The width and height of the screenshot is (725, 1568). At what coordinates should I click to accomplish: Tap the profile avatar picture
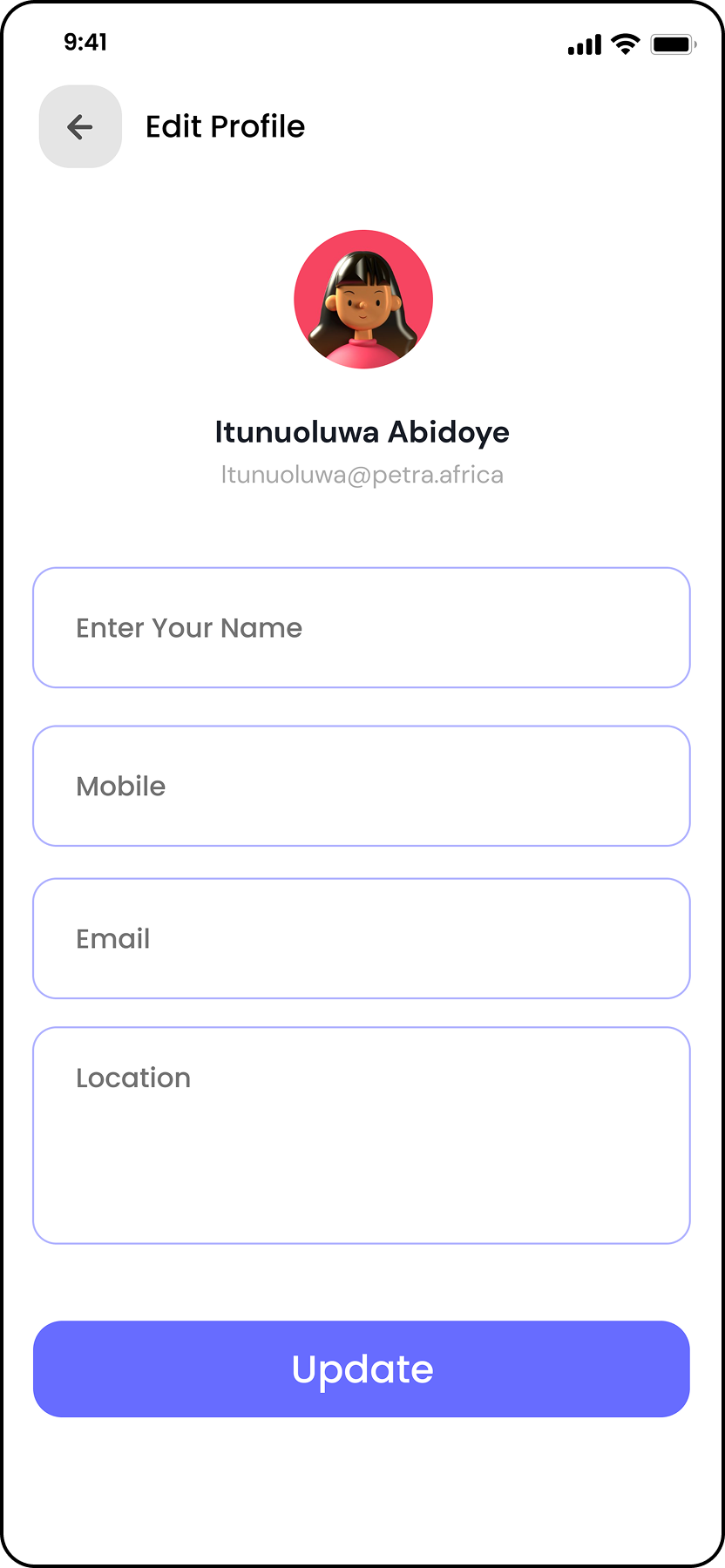tap(363, 300)
